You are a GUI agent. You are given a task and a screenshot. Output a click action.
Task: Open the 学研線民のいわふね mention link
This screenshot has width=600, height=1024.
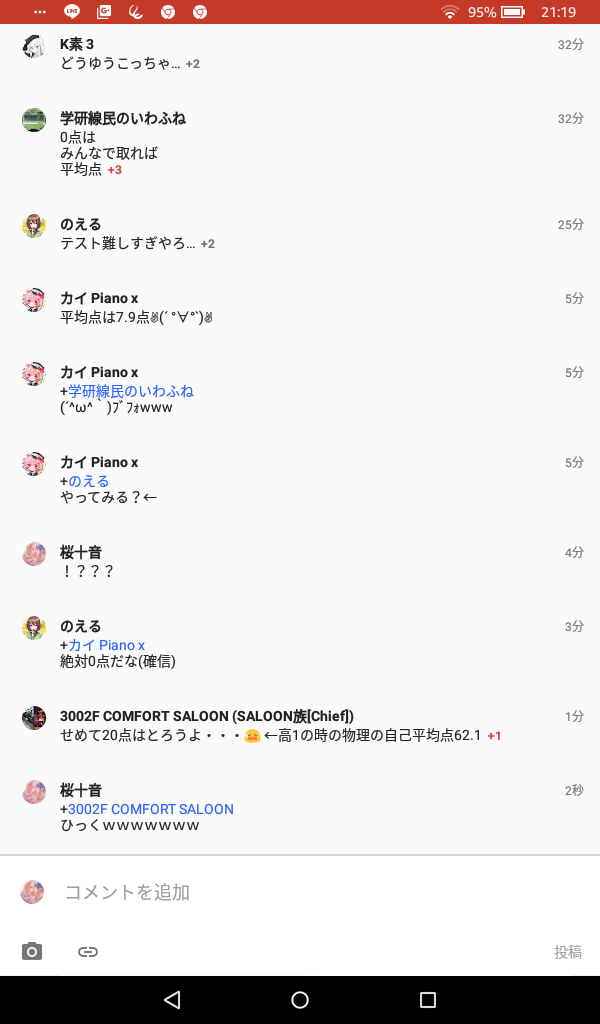(130, 391)
